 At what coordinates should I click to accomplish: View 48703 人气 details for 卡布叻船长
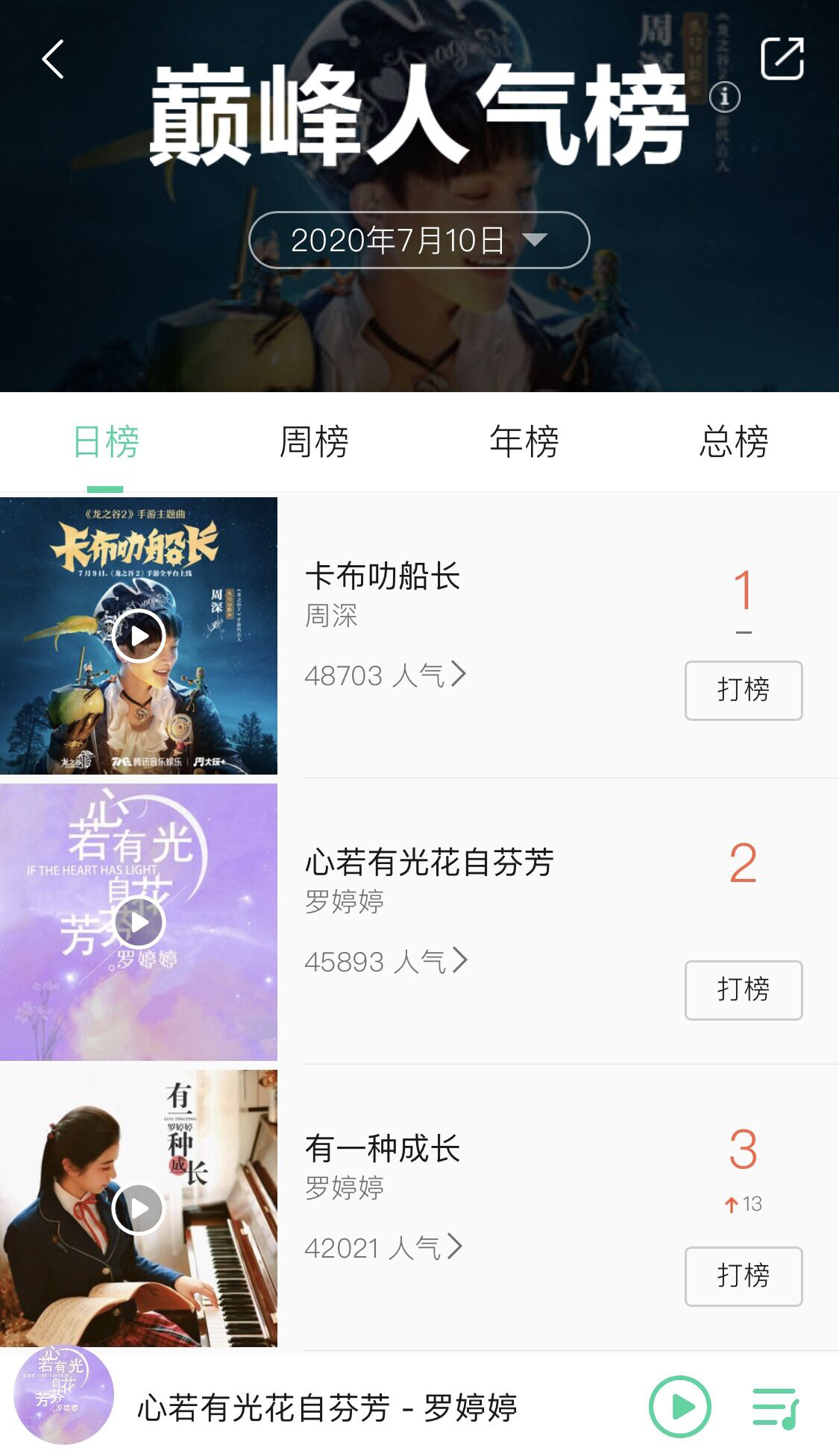tap(385, 675)
